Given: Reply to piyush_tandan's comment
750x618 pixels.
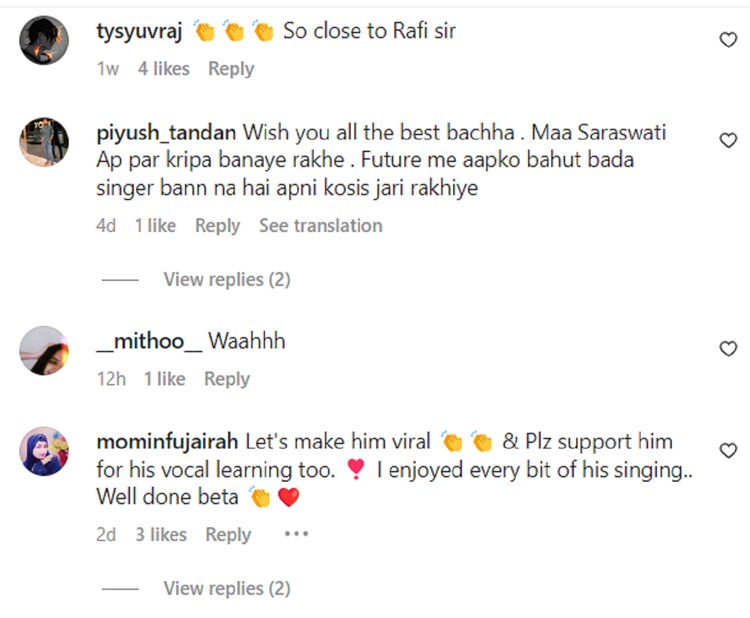Looking at the screenshot, I should 217,226.
